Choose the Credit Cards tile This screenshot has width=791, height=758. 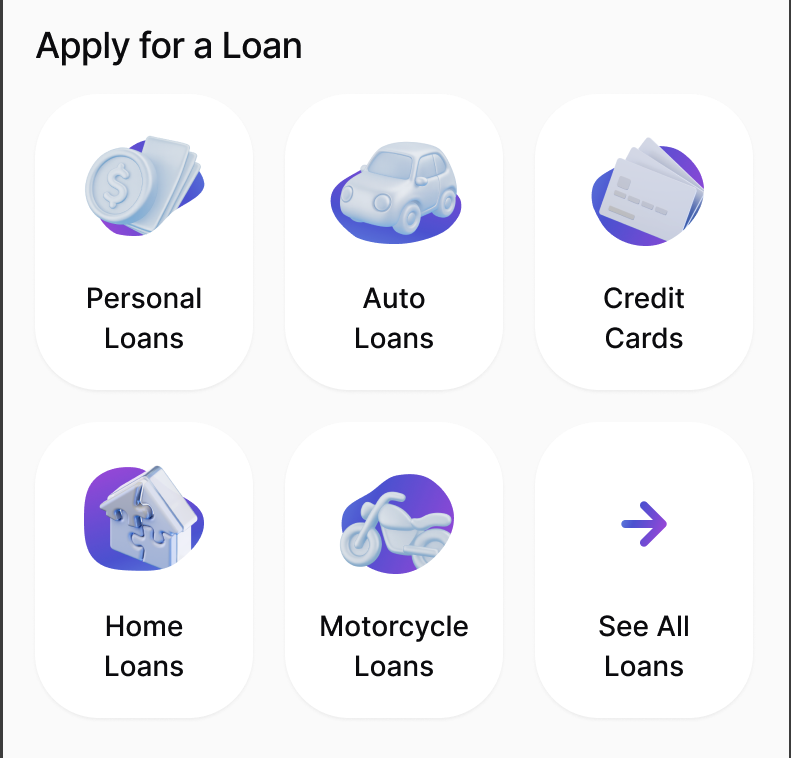tap(644, 242)
